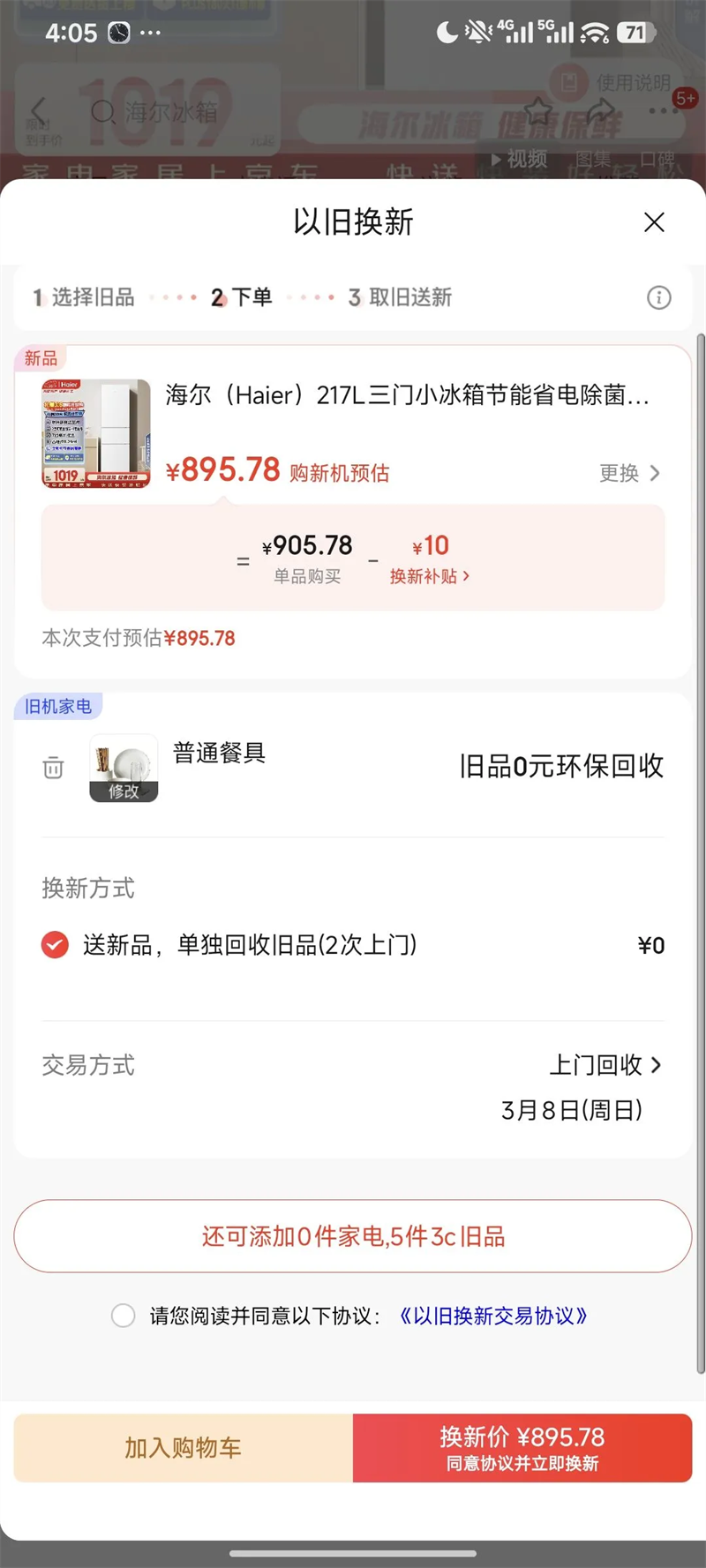The width and height of the screenshot is (706, 1568).
Task: Select 送新品，单独回收旧品 option
Action: pos(55,945)
